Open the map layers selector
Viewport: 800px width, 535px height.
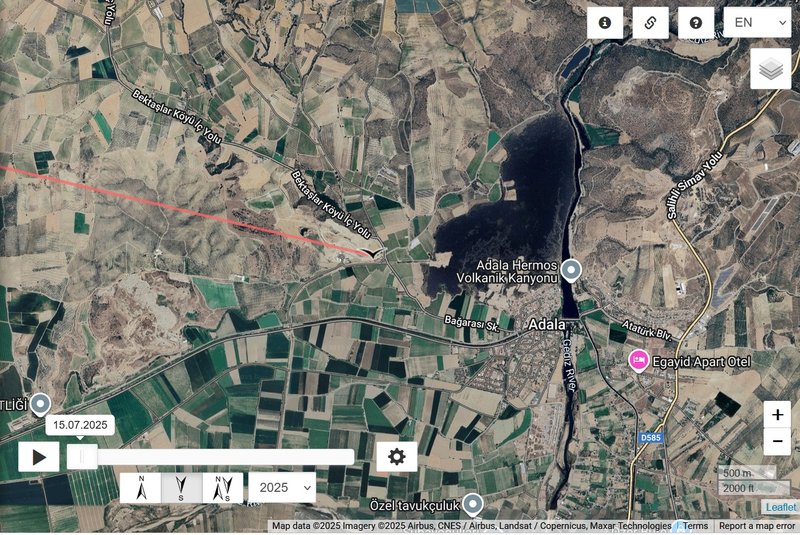pos(770,69)
